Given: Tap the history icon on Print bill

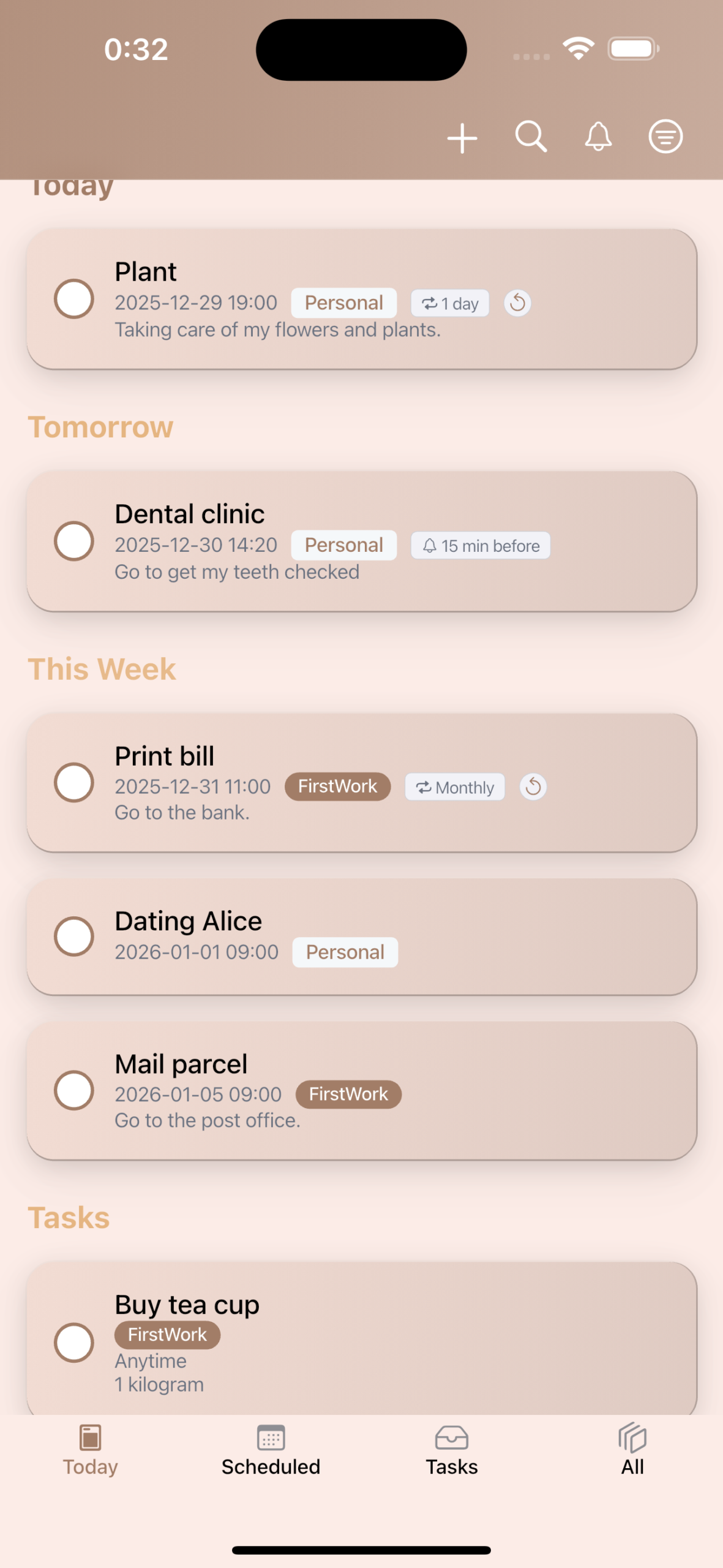Looking at the screenshot, I should (x=533, y=786).
